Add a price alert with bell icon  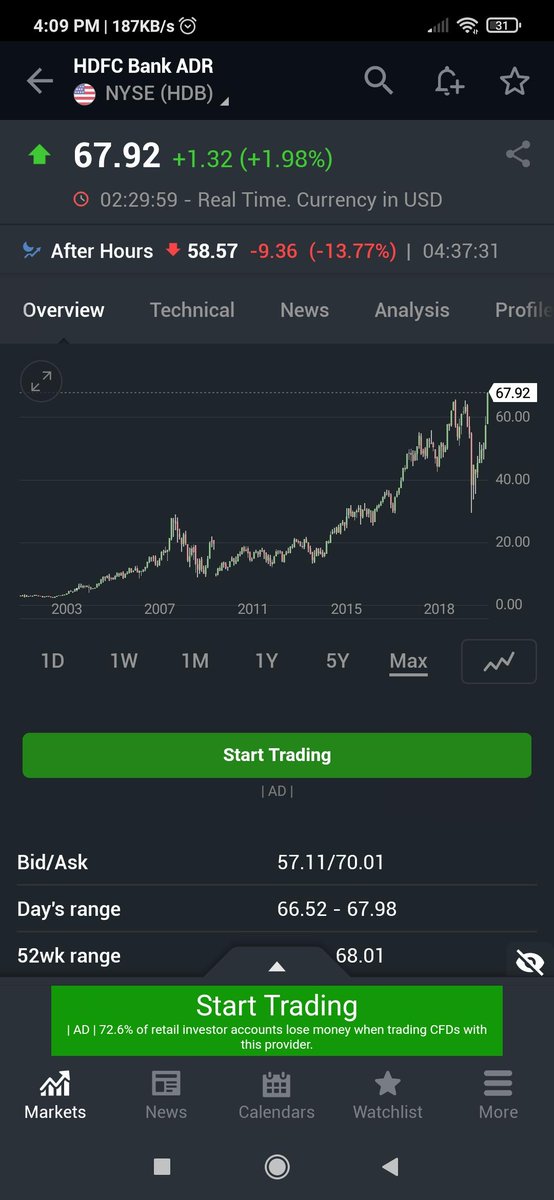click(449, 81)
